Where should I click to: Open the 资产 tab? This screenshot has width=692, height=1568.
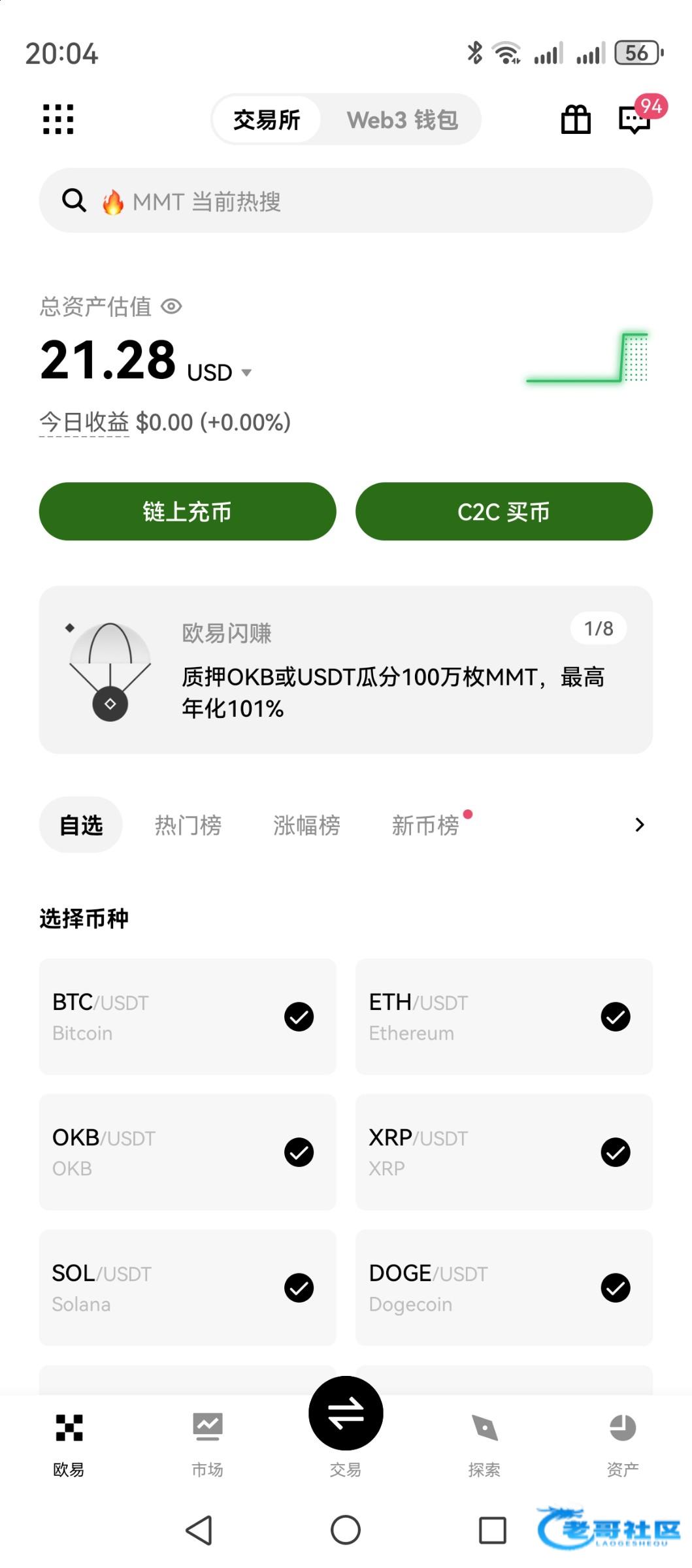point(622,1442)
